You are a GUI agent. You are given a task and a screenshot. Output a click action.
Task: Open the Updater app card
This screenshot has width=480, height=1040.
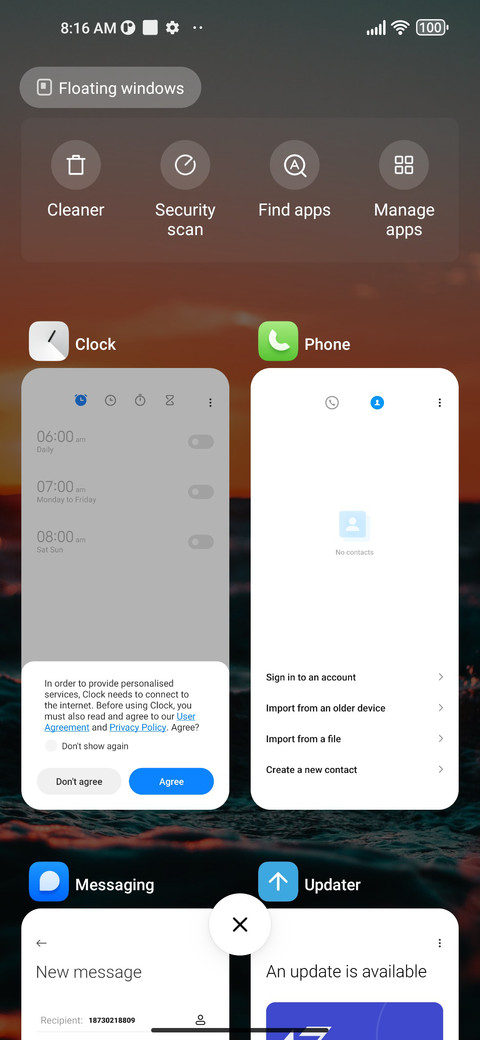355,974
